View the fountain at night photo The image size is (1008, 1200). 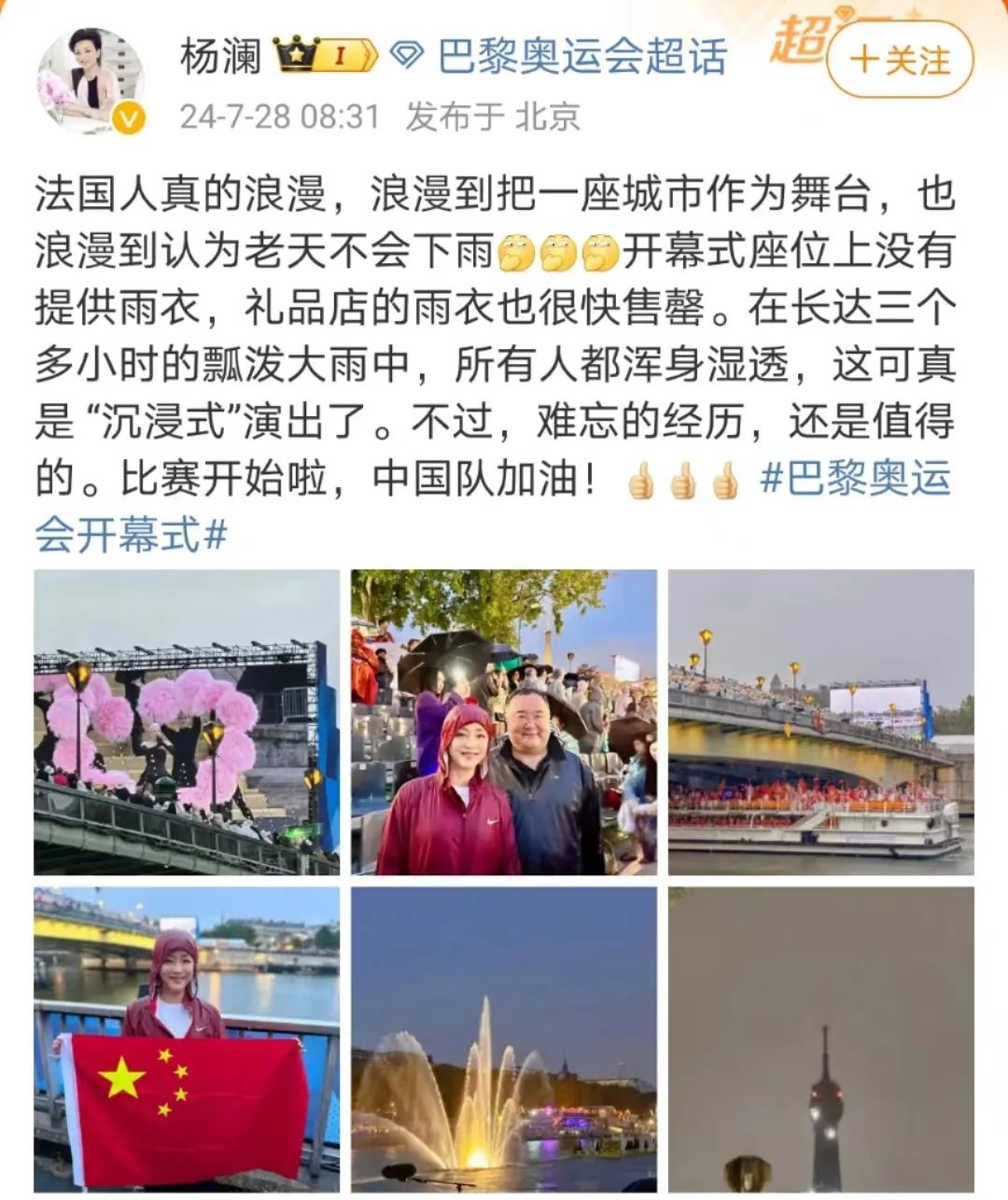pos(504,1039)
